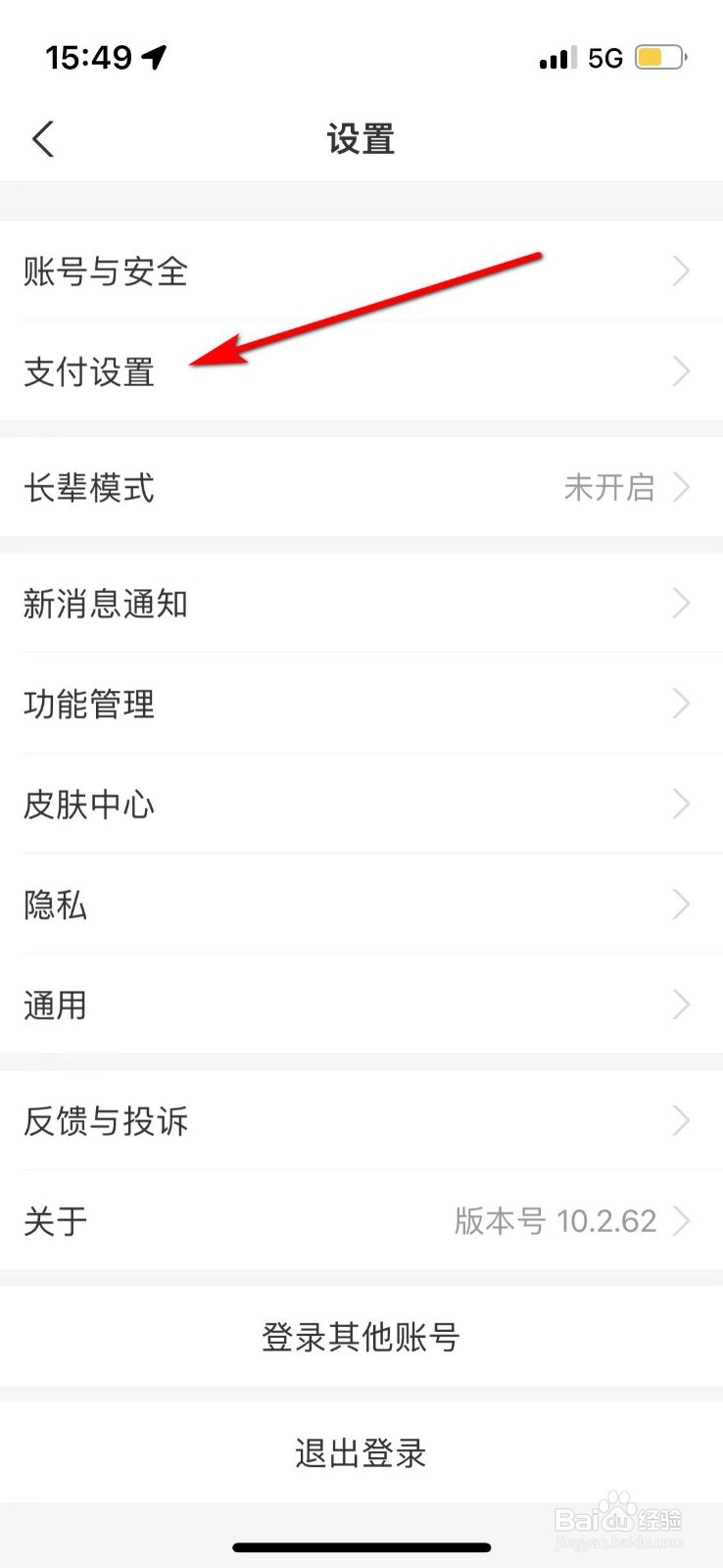Tap the chevron next to 隐私

click(681, 906)
